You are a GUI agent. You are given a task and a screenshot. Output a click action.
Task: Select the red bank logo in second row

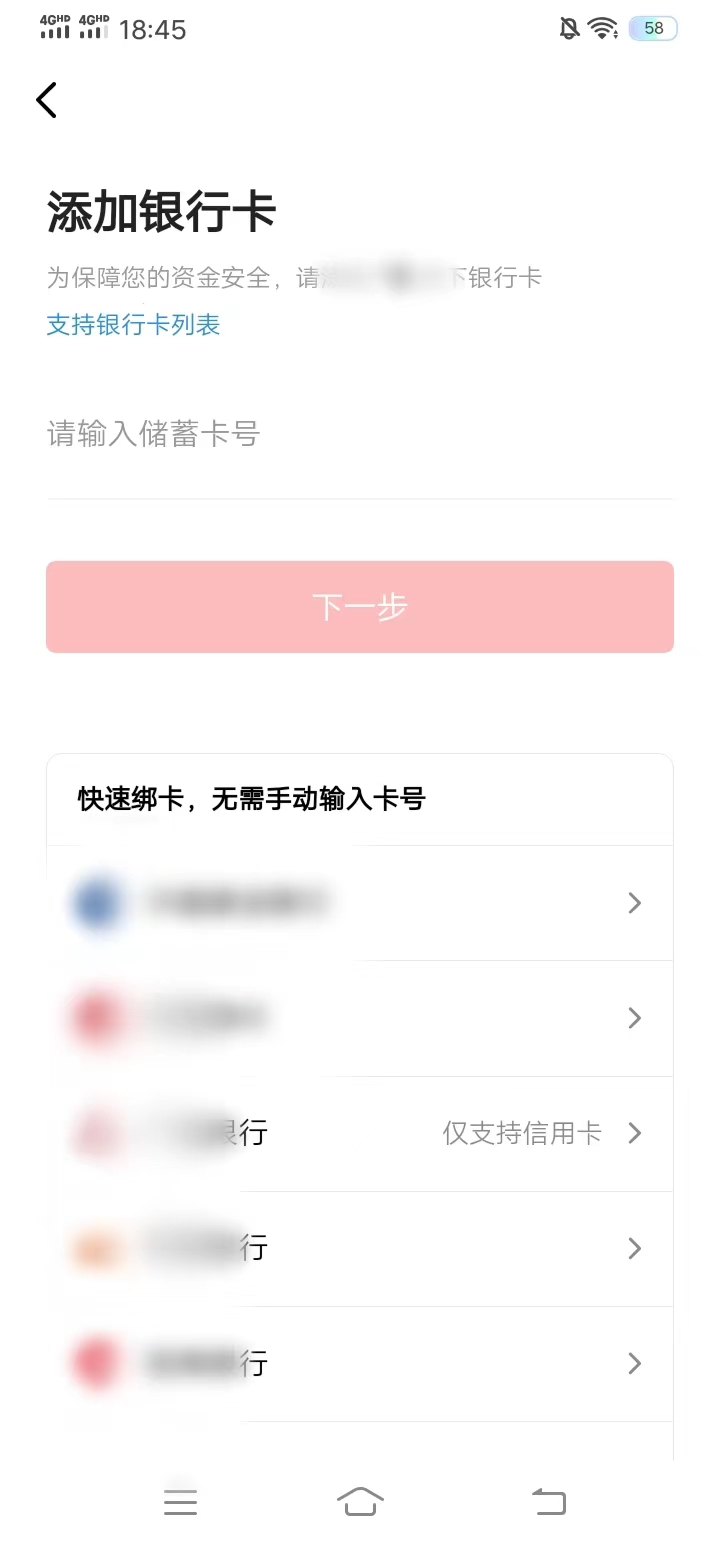point(97,1017)
